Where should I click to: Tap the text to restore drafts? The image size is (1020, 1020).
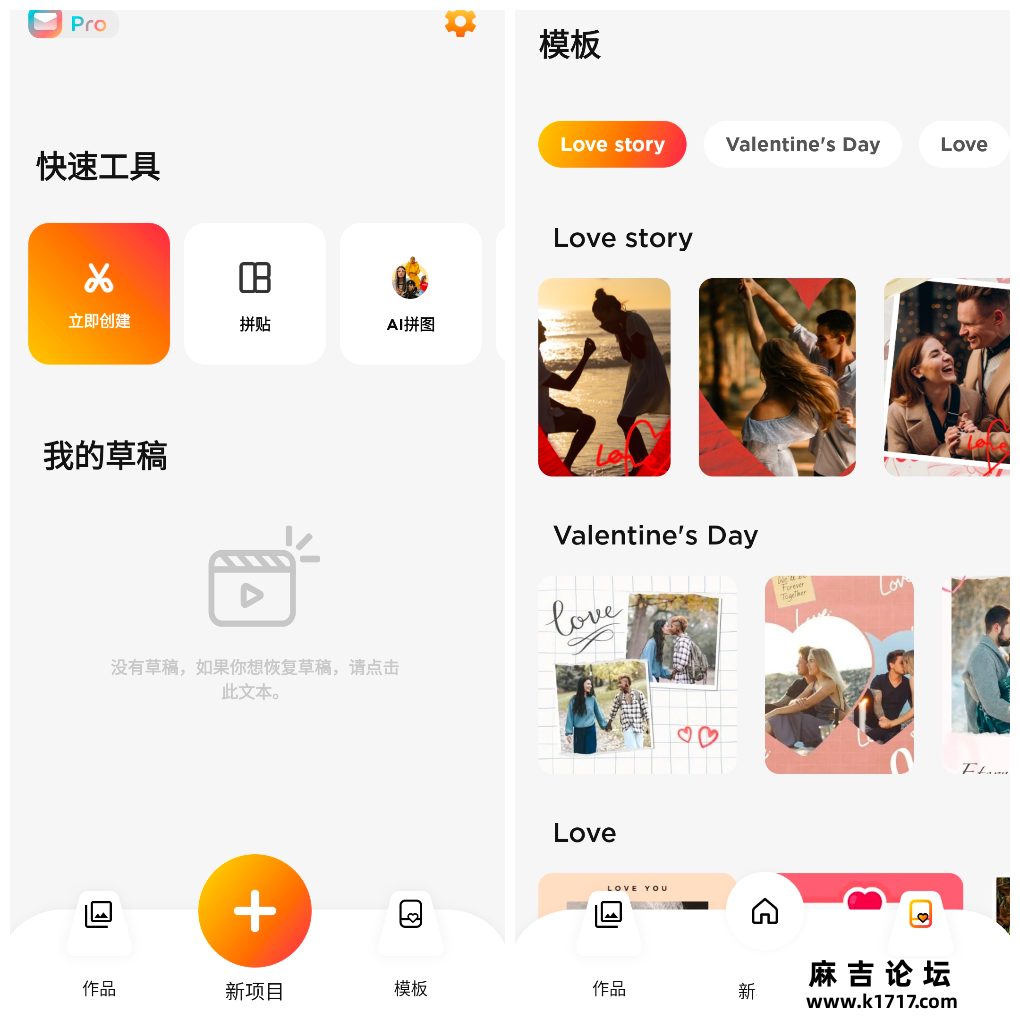[x=254, y=679]
